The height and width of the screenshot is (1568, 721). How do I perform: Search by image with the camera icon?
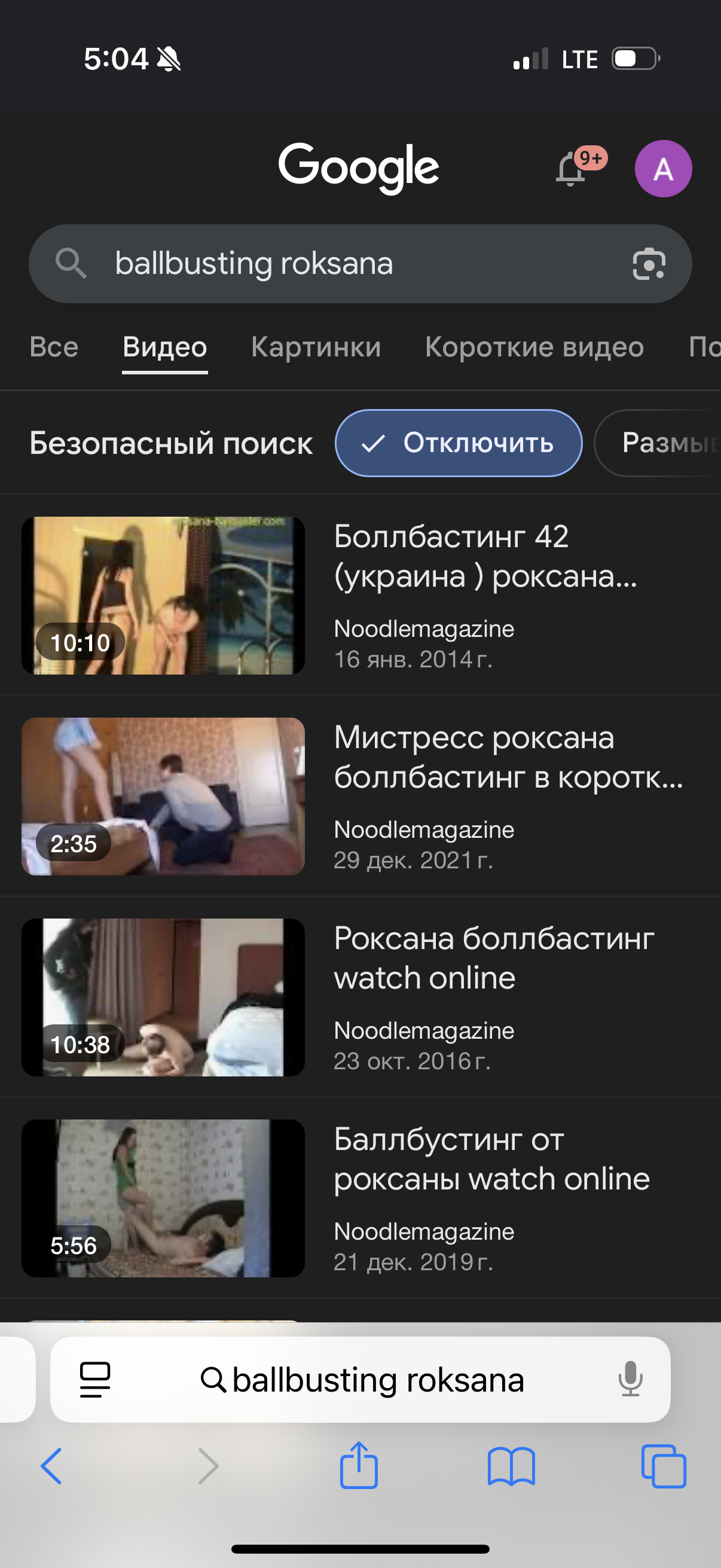649,264
